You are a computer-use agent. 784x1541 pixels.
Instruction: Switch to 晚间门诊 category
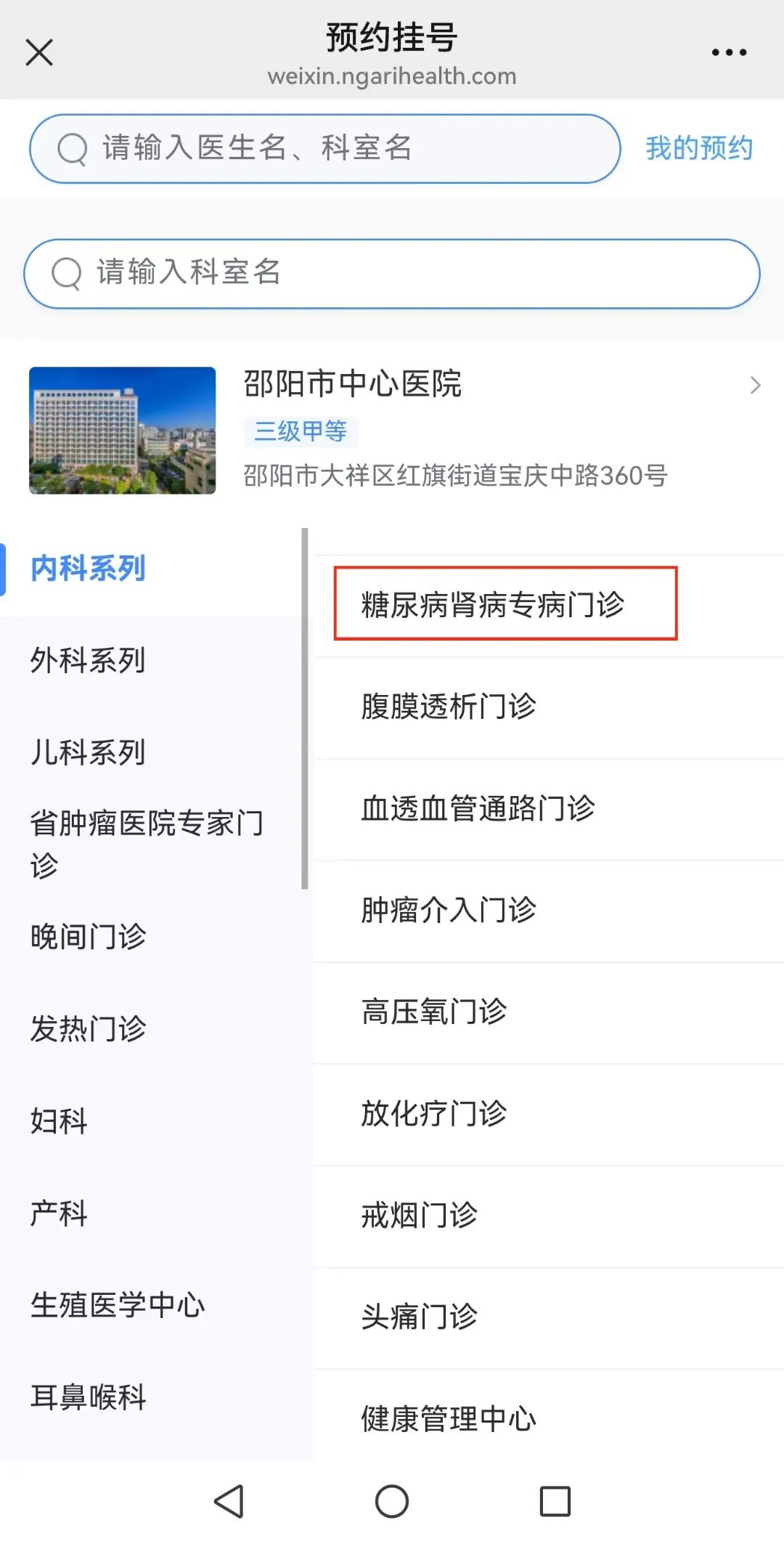point(89,937)
